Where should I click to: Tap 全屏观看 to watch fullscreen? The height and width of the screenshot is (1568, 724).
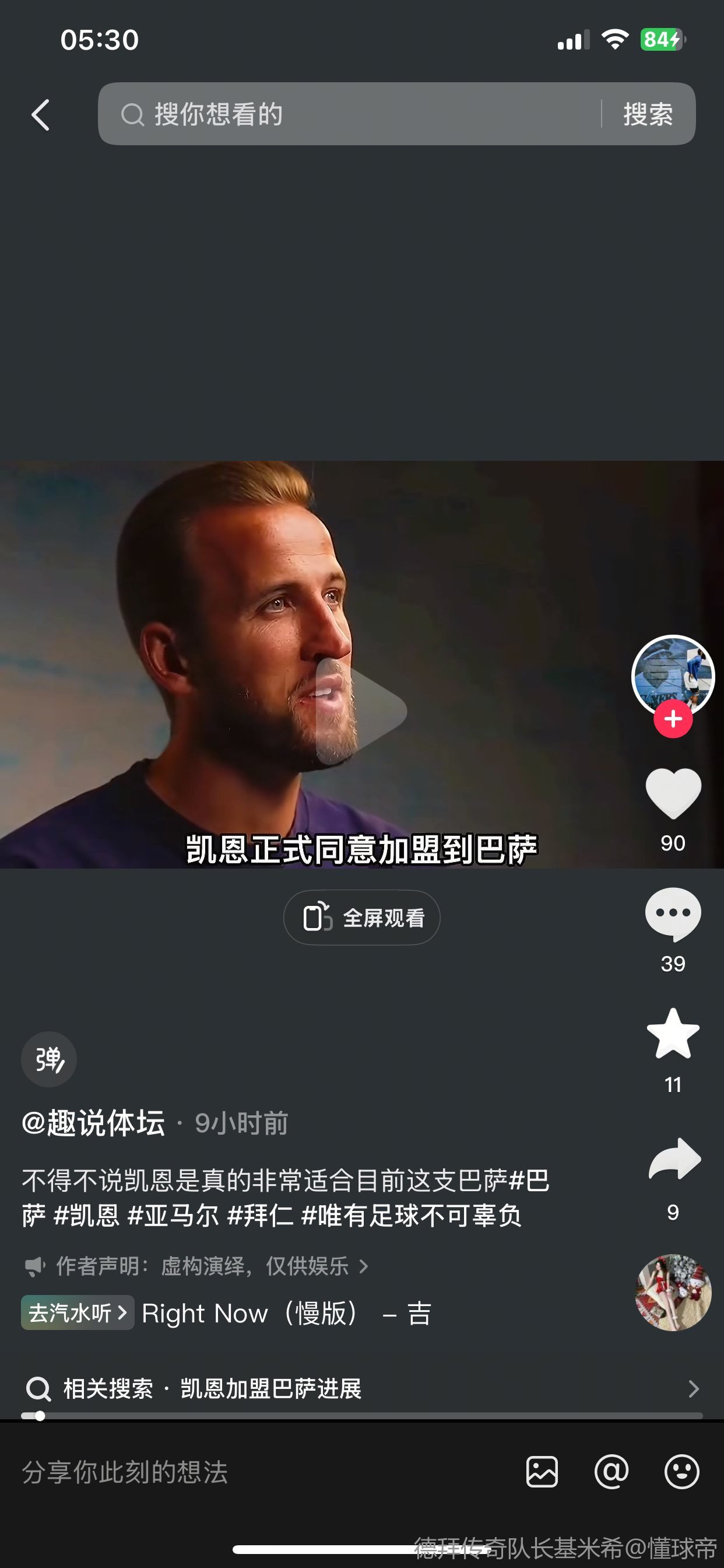tap(362, 918)
